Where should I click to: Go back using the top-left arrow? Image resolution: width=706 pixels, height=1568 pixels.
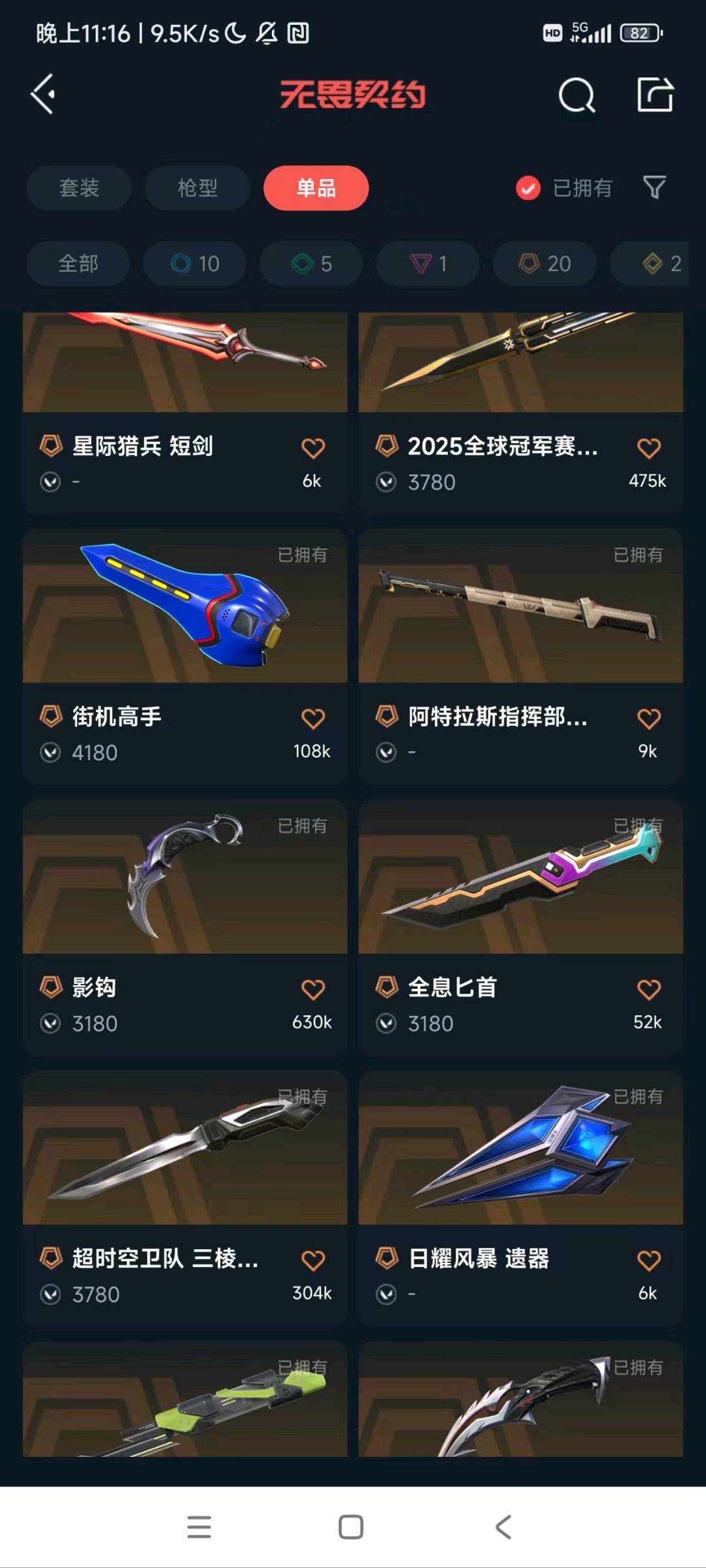[43, 95]
